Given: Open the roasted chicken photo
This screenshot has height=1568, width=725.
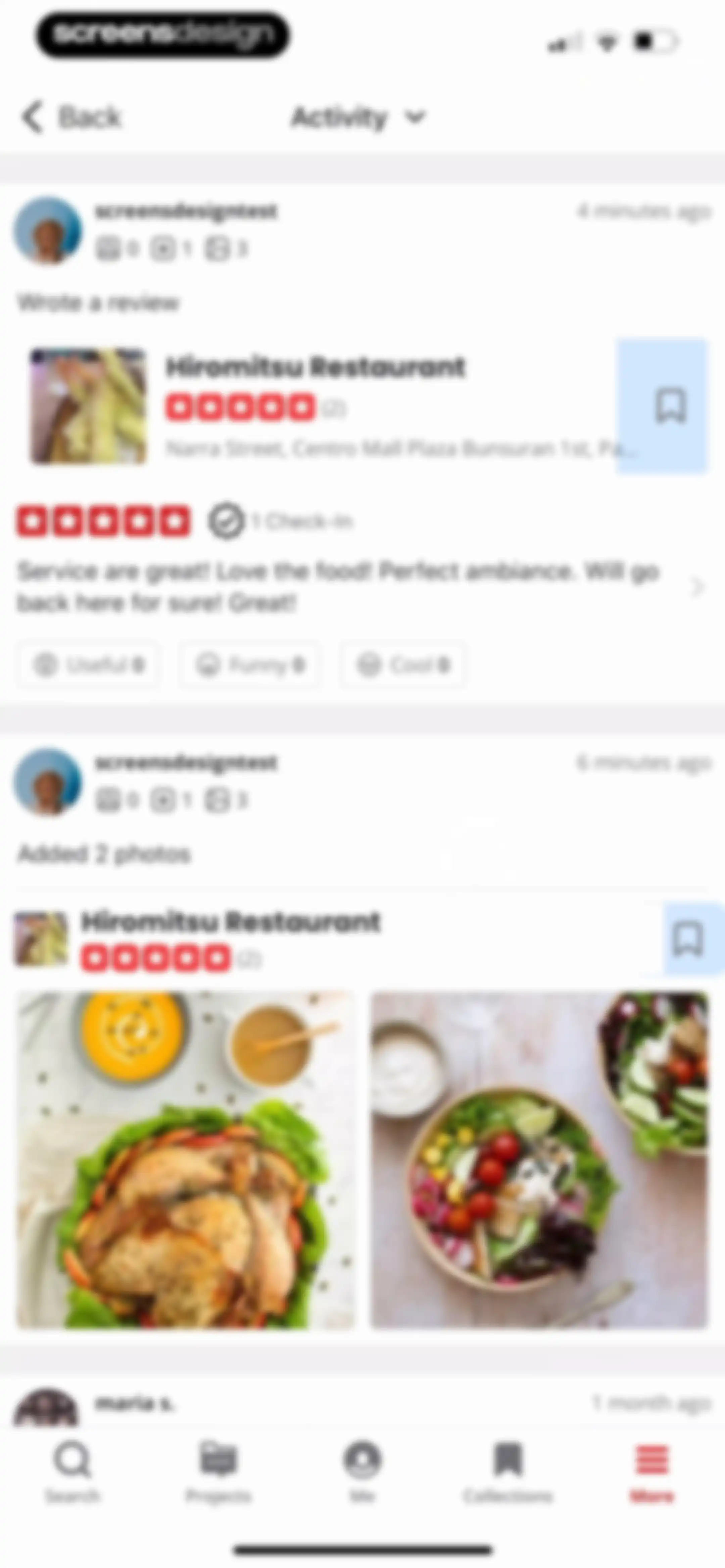Looking at the screenshot, I should point(186,1160).
